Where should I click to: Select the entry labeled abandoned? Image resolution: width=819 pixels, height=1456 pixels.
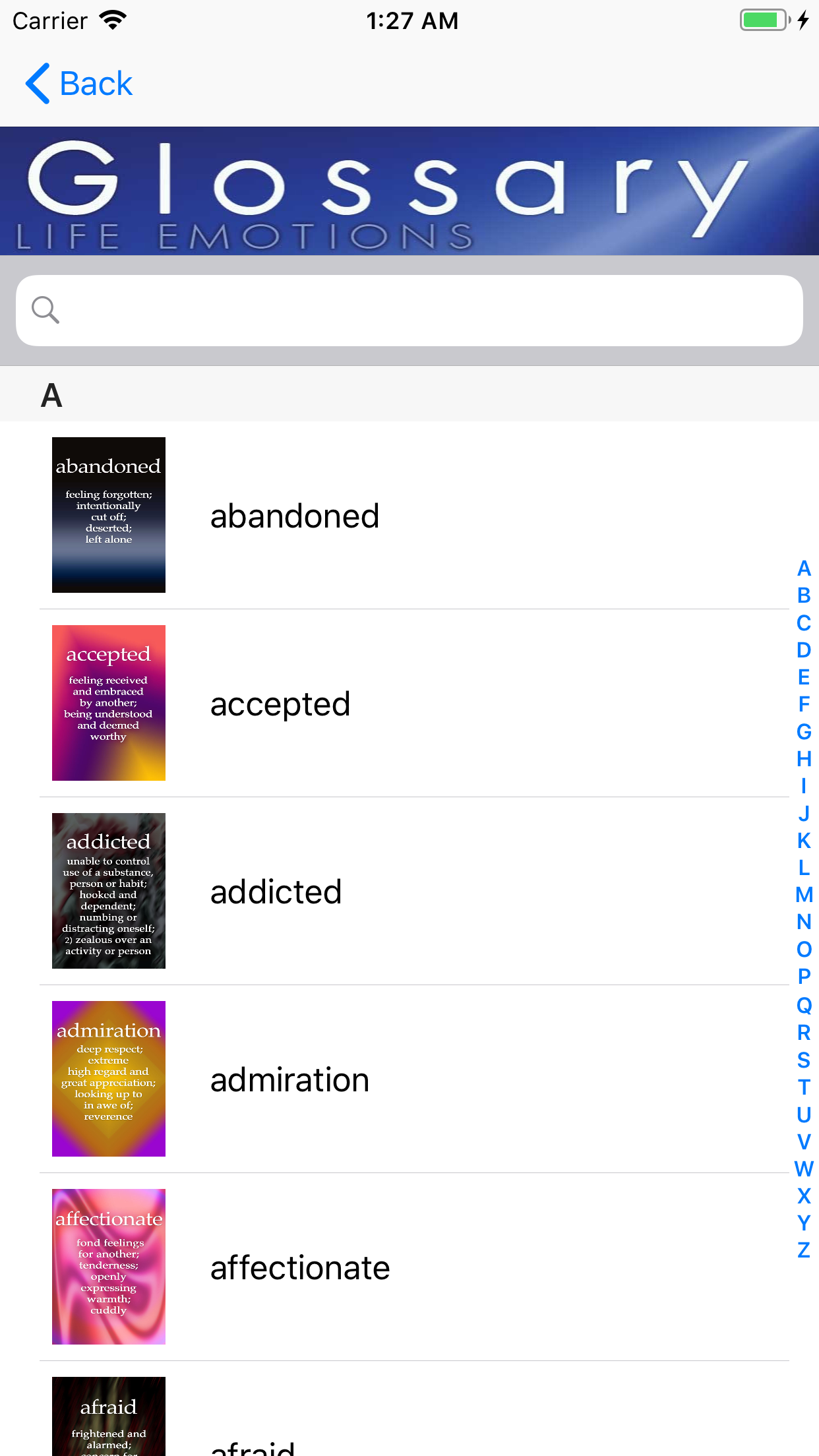[x=295, y=516]
